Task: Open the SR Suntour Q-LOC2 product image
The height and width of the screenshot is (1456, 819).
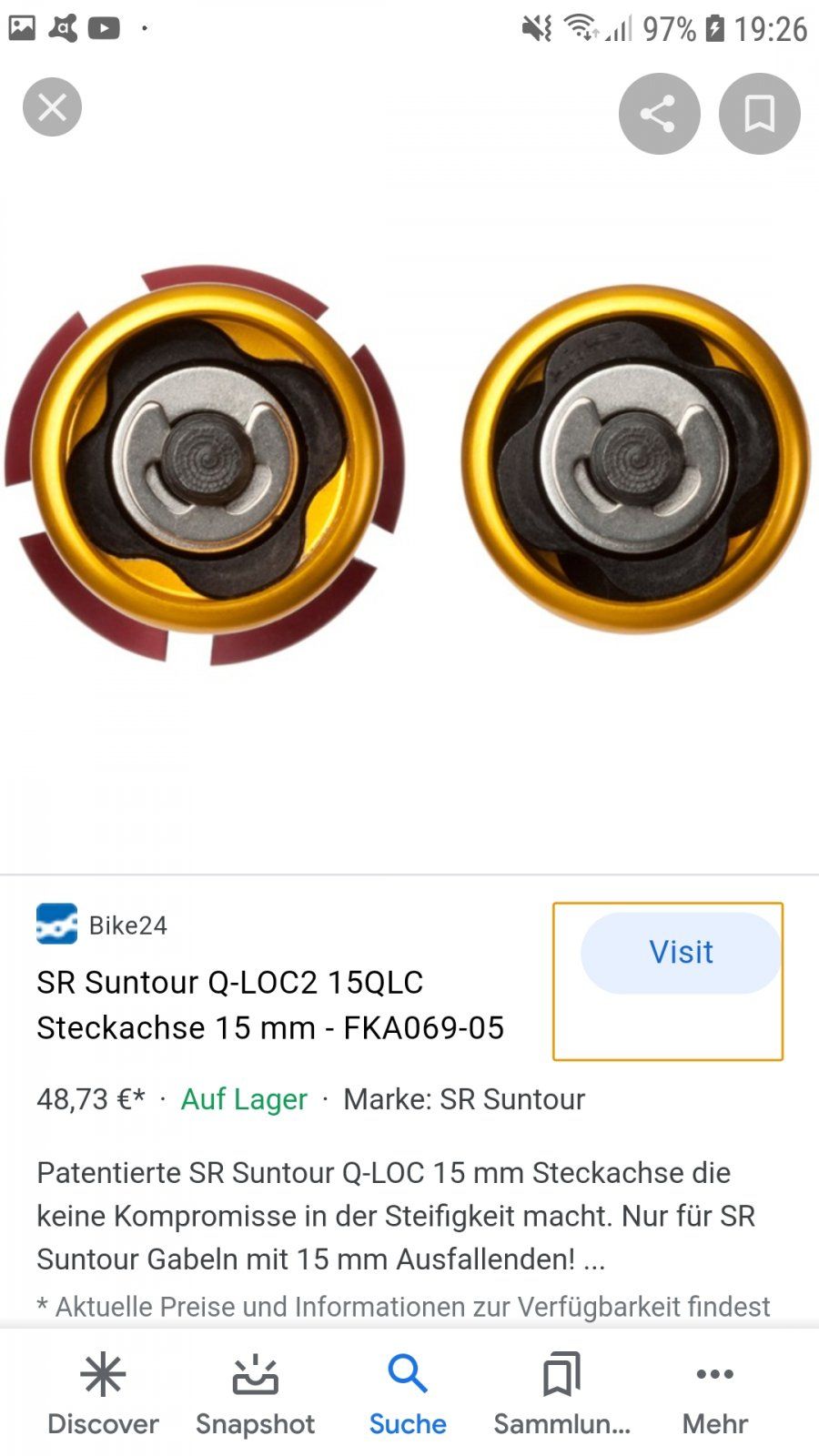Action: pos(408,466)
